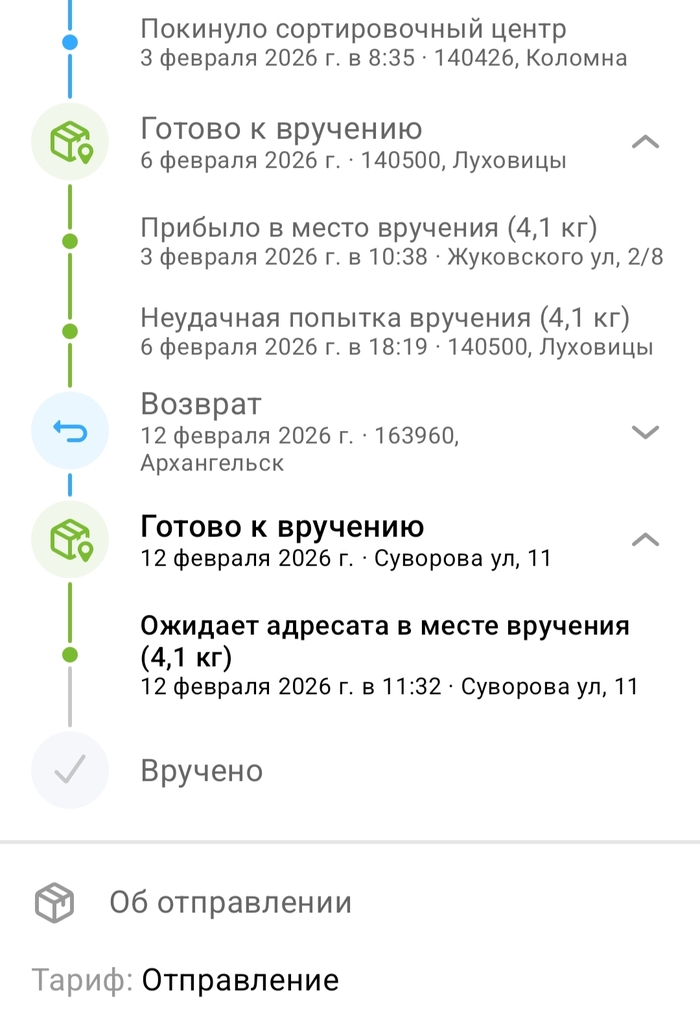Collapse the Луховицы 'Готово к вручению' stage
The width and height of the screenshot is (700, 1022).
click(x=646, y=142)
